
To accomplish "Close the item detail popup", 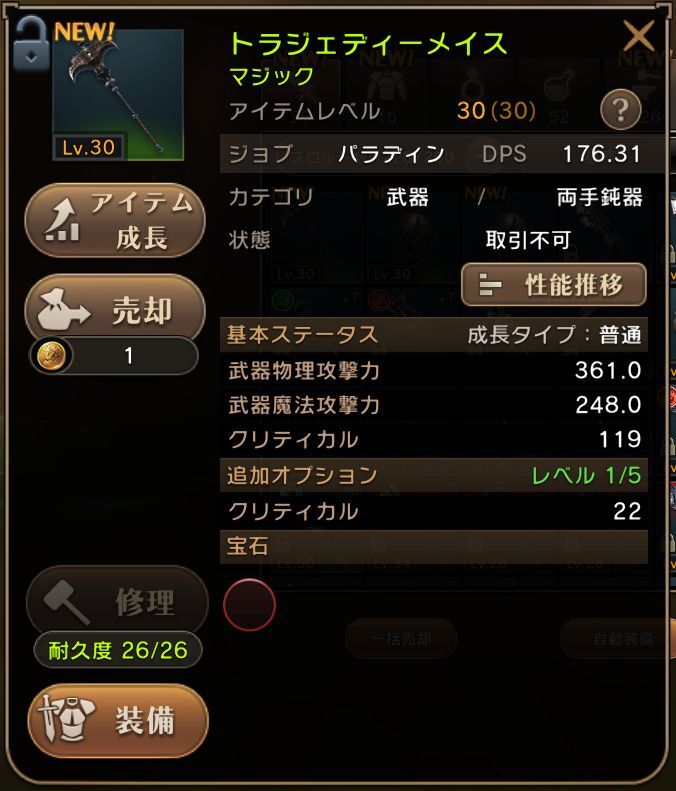I will (638, 38).
